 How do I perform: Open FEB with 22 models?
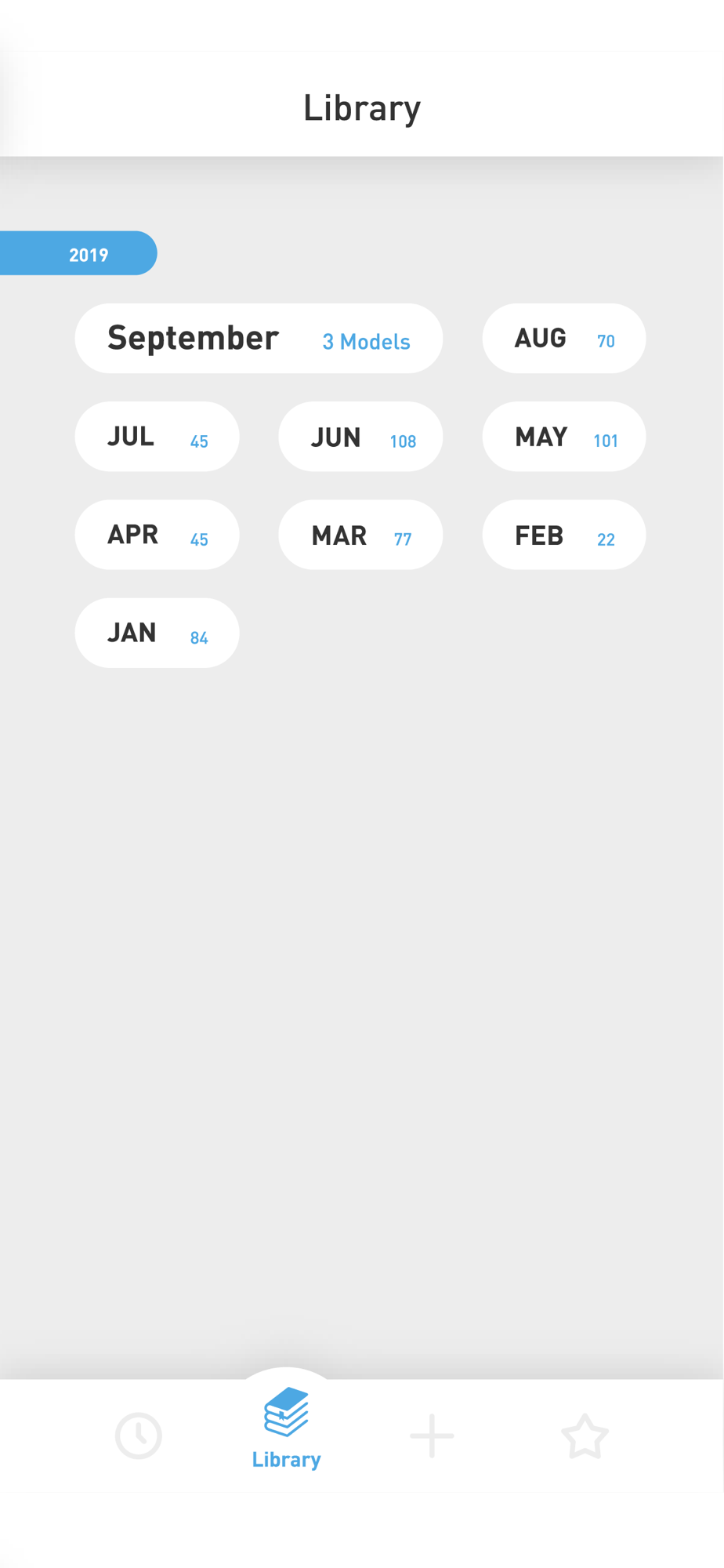coord(564,535)
